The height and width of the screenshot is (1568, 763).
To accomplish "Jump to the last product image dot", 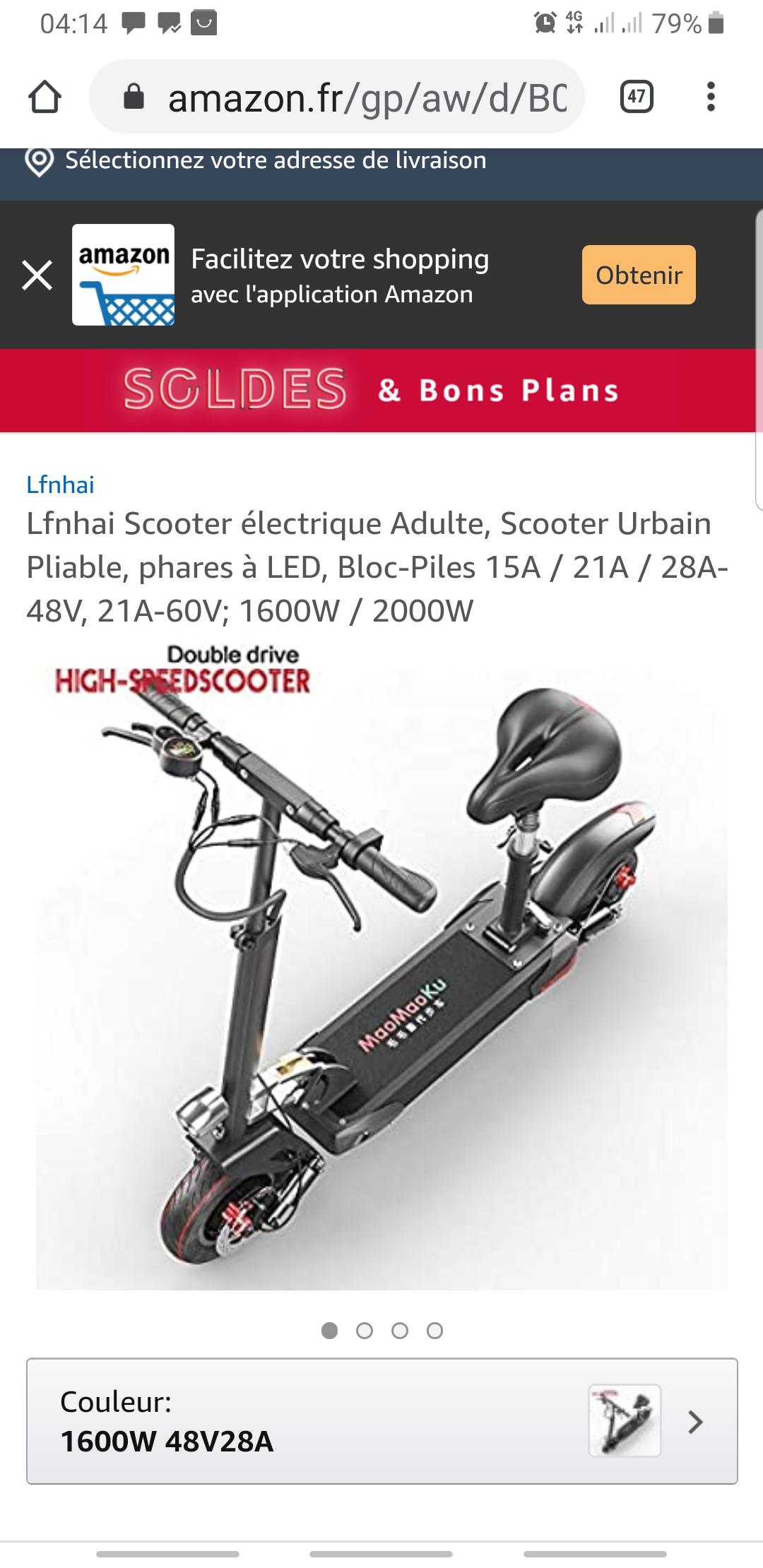I will 435,1331.
